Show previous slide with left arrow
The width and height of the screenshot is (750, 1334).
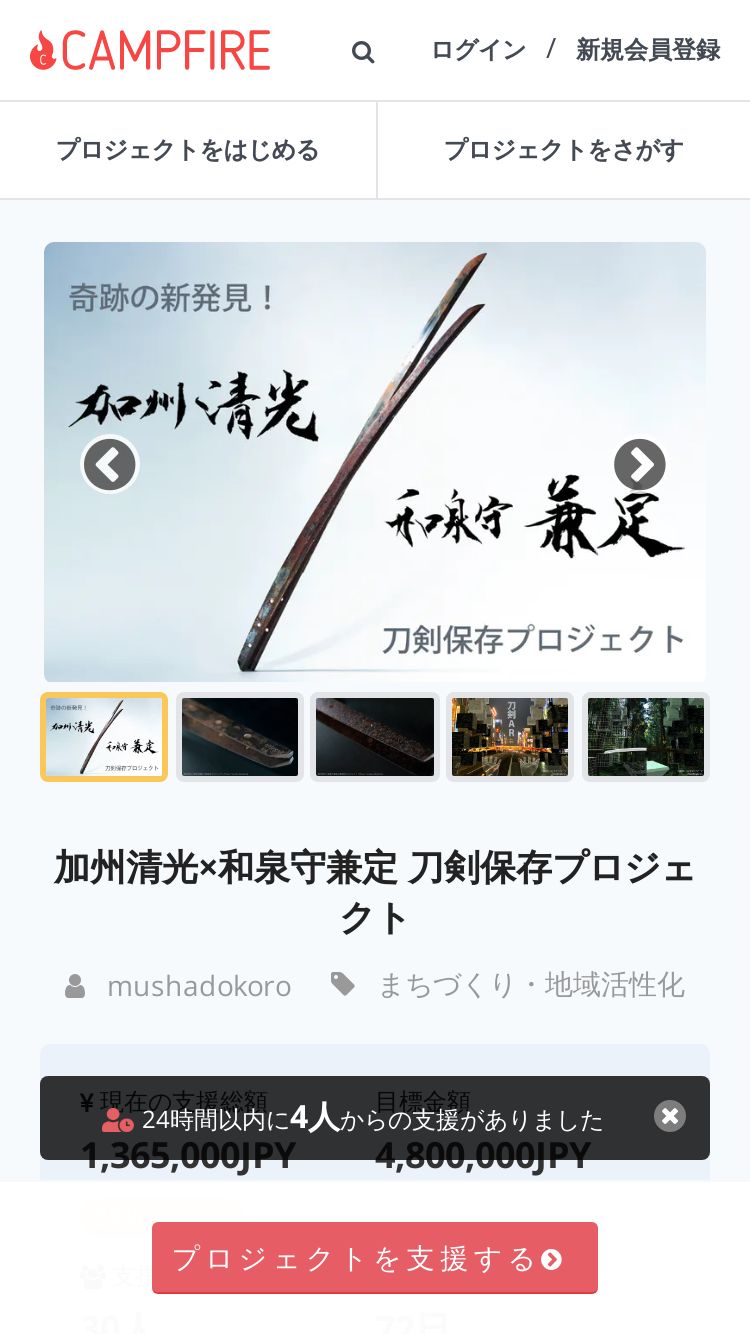pyautogui.click(x=109, y=465)
